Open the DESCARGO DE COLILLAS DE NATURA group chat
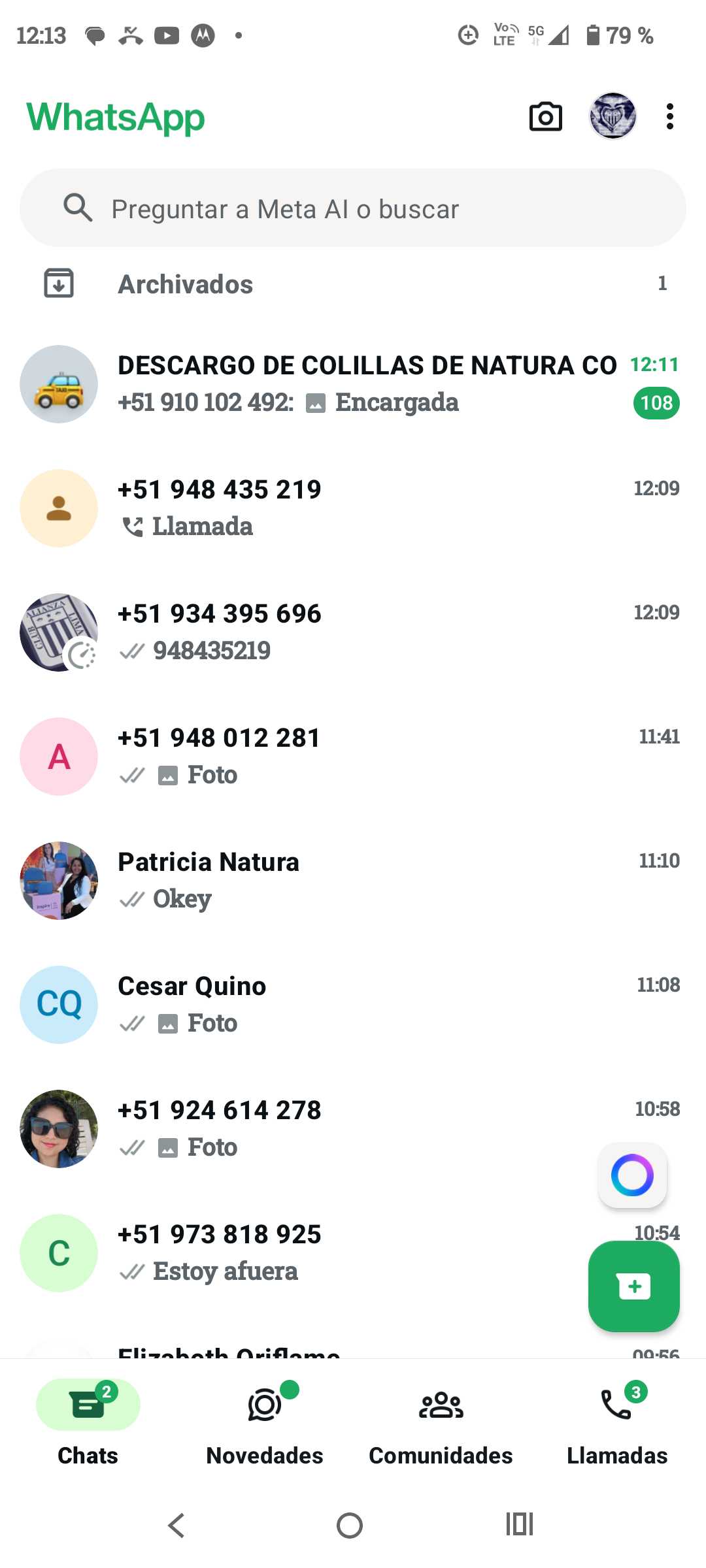This screenshot has height=1568, width=706. 366,384
